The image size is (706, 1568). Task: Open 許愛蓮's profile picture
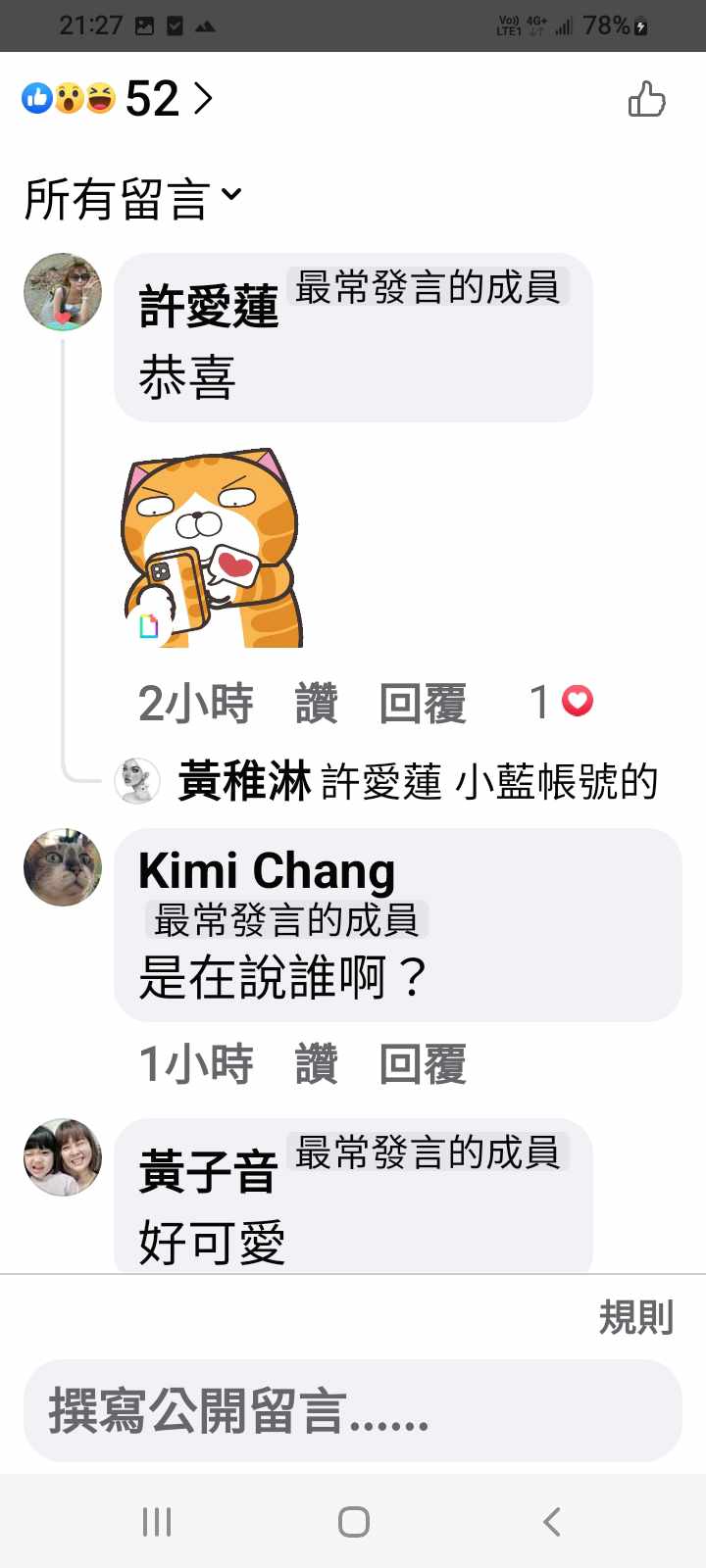(63, 292)
